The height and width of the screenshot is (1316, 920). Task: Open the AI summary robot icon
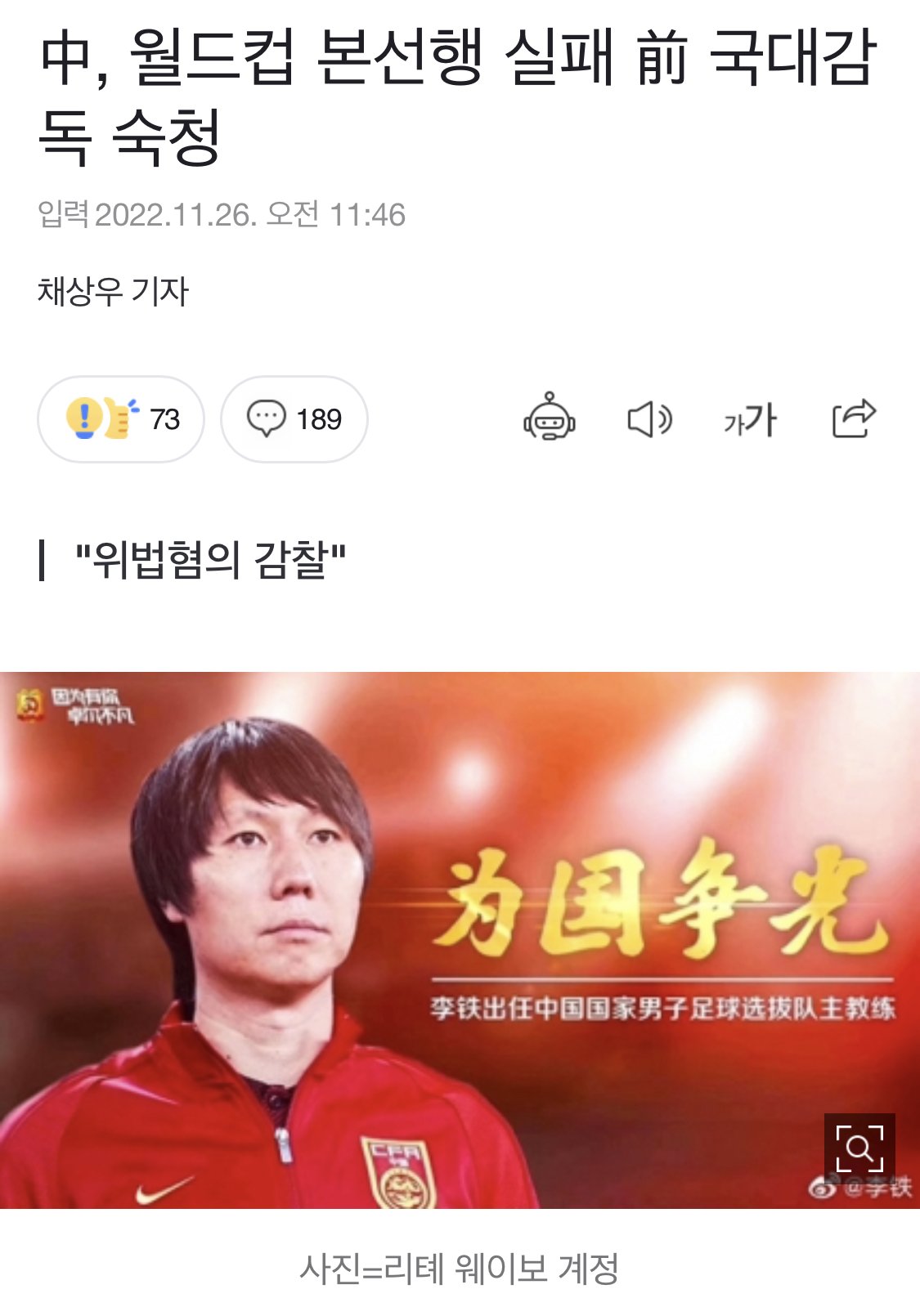[549, 418]
